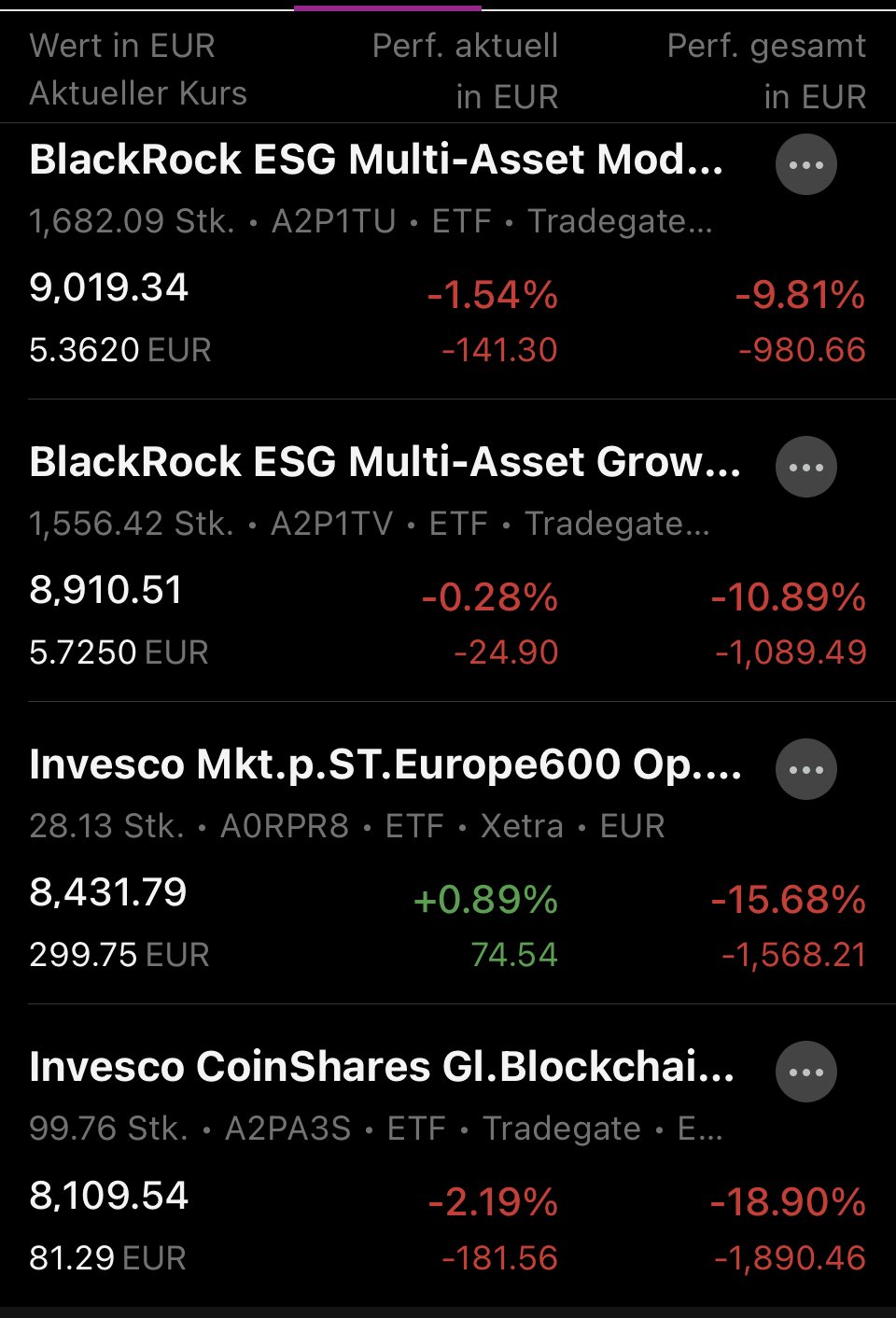Viewport: 896px width, 1318px height.
Task: Open more options for BlackRock ESG Multi-Asset Mod
Action: click(x=805, y=165)
